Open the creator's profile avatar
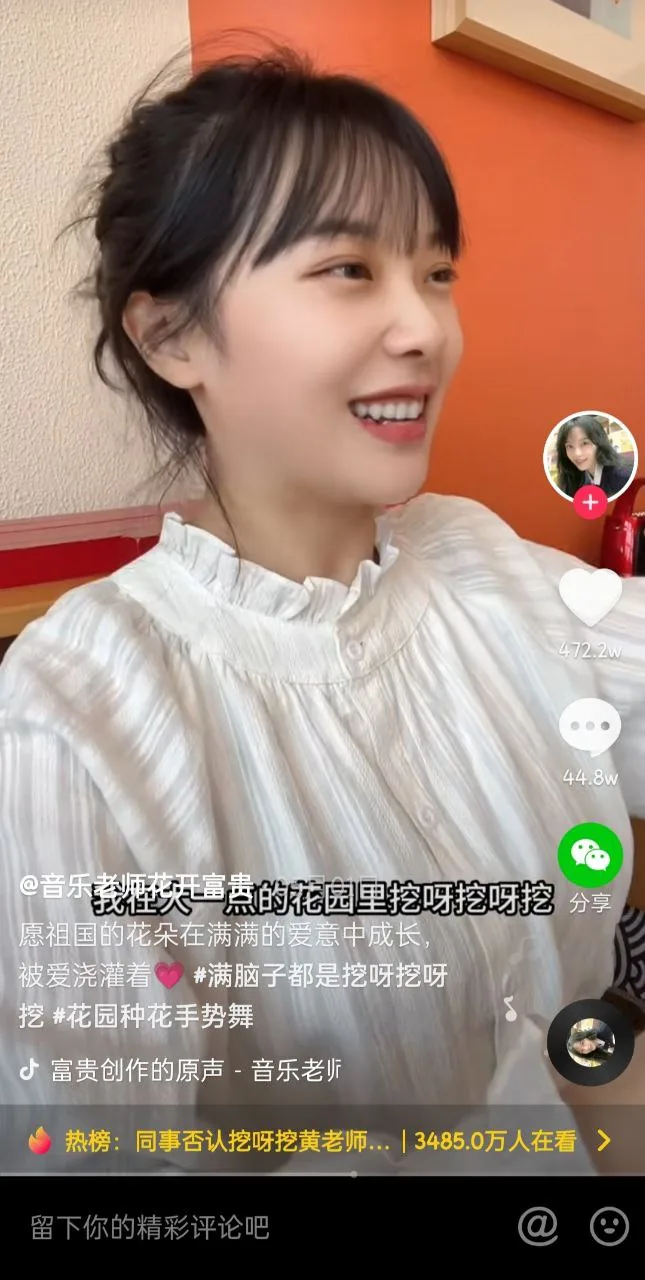 coord(589,456)
